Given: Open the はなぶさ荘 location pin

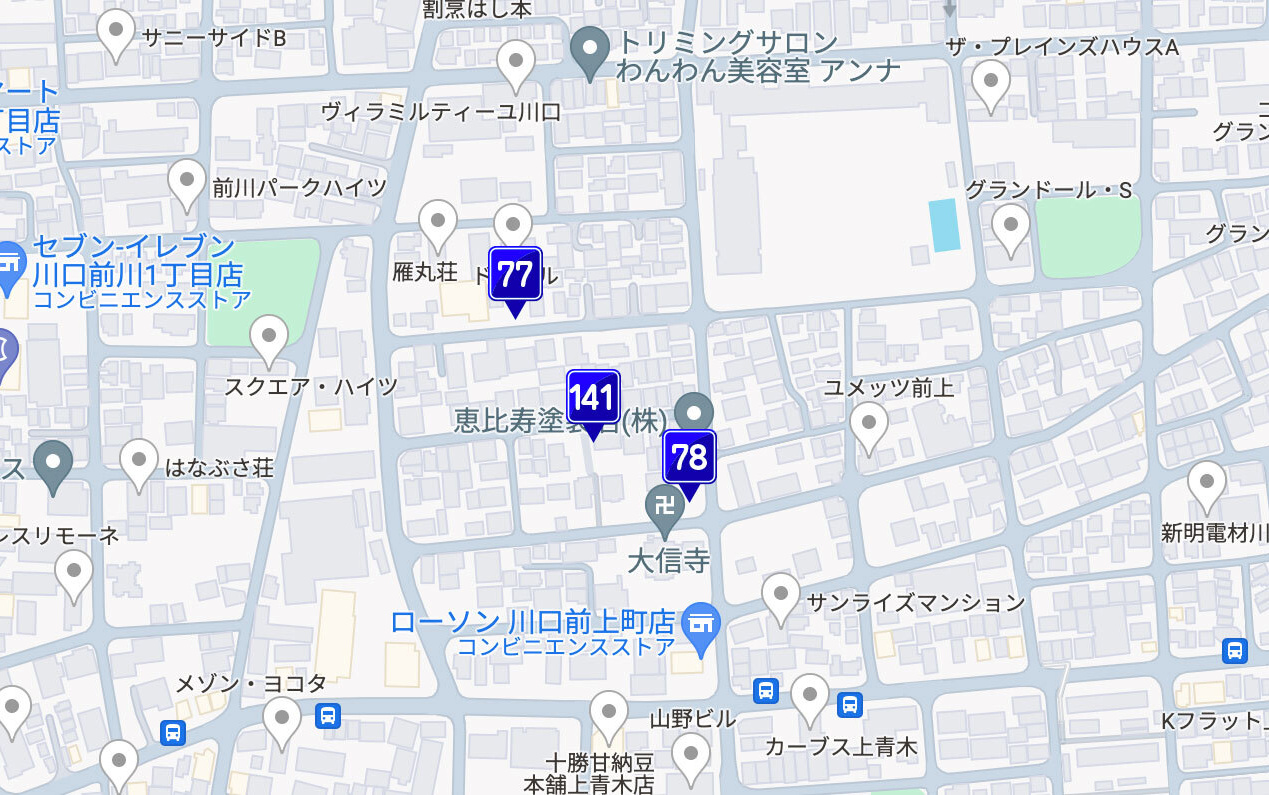Looking at the screenshot, I should click(139, 461).
